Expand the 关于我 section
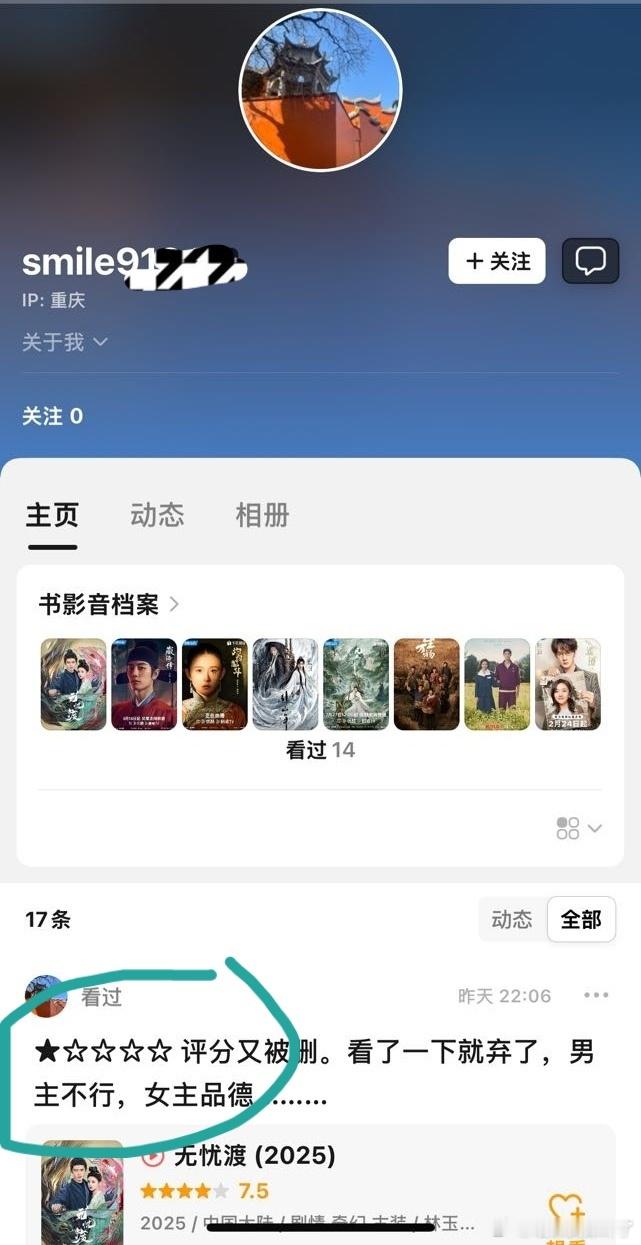This screenshot has height=1245, width=641. pos(65,342)
